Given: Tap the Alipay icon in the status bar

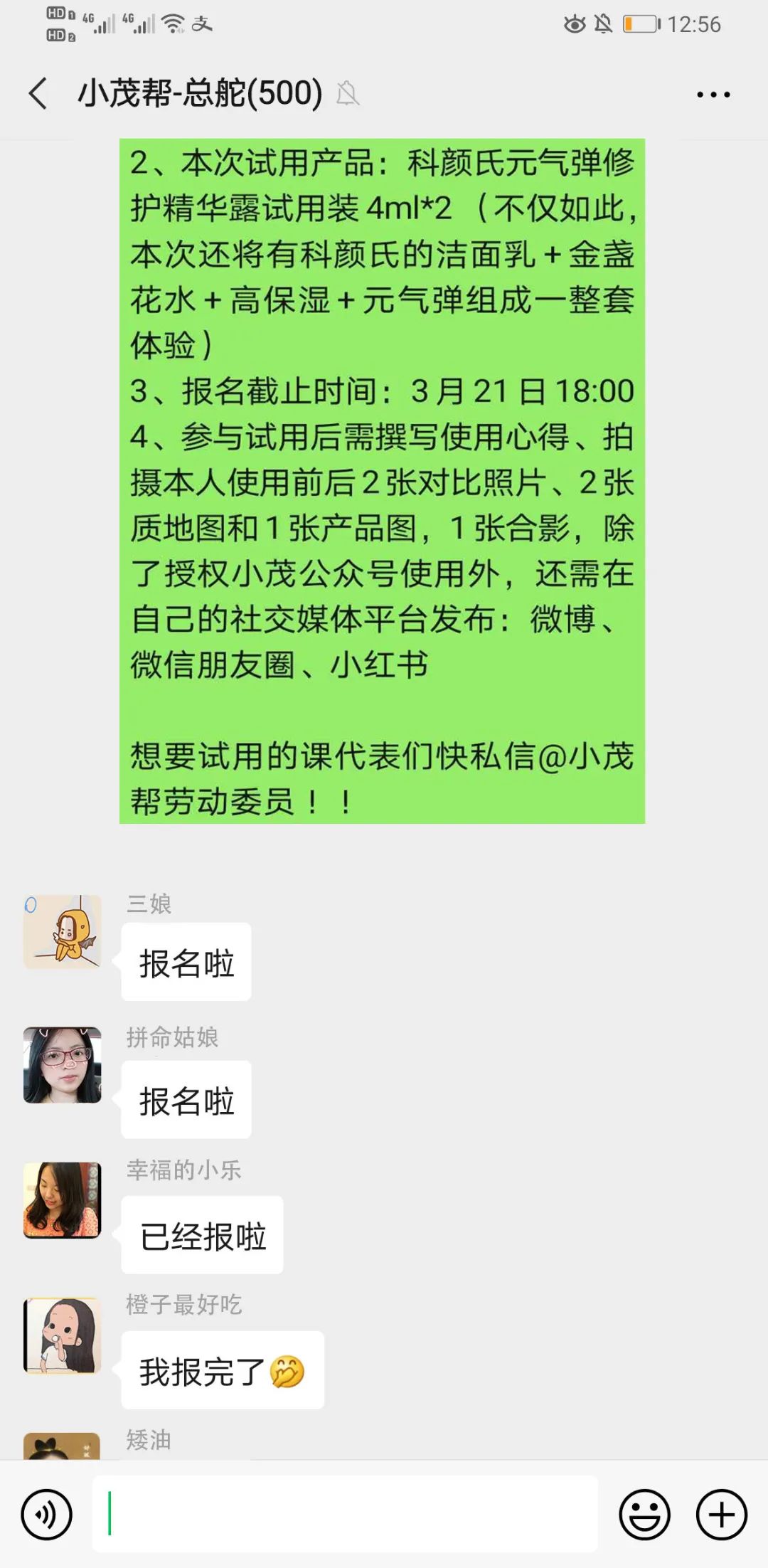Looking at the screenshot, I should [203, 23].
